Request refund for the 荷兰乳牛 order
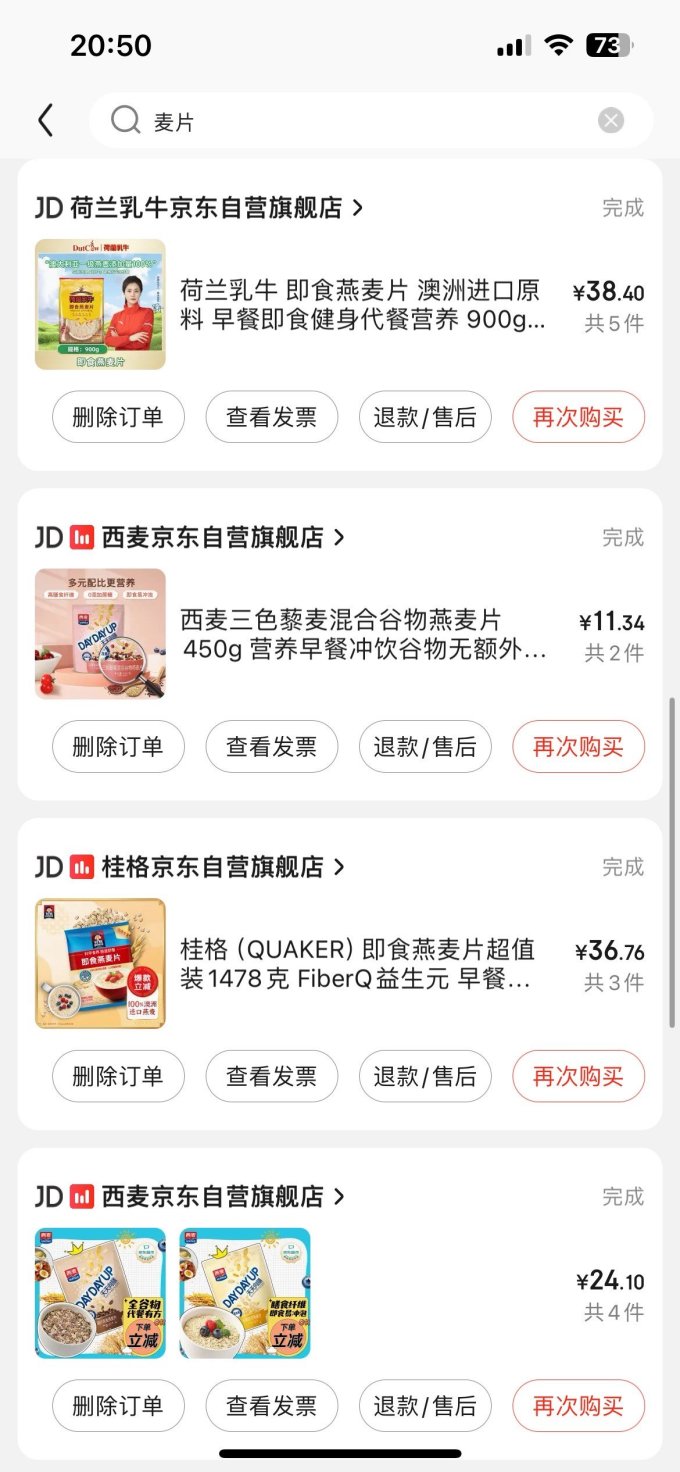This screenshot has height=1472, width=680. (x=425, y=417)
